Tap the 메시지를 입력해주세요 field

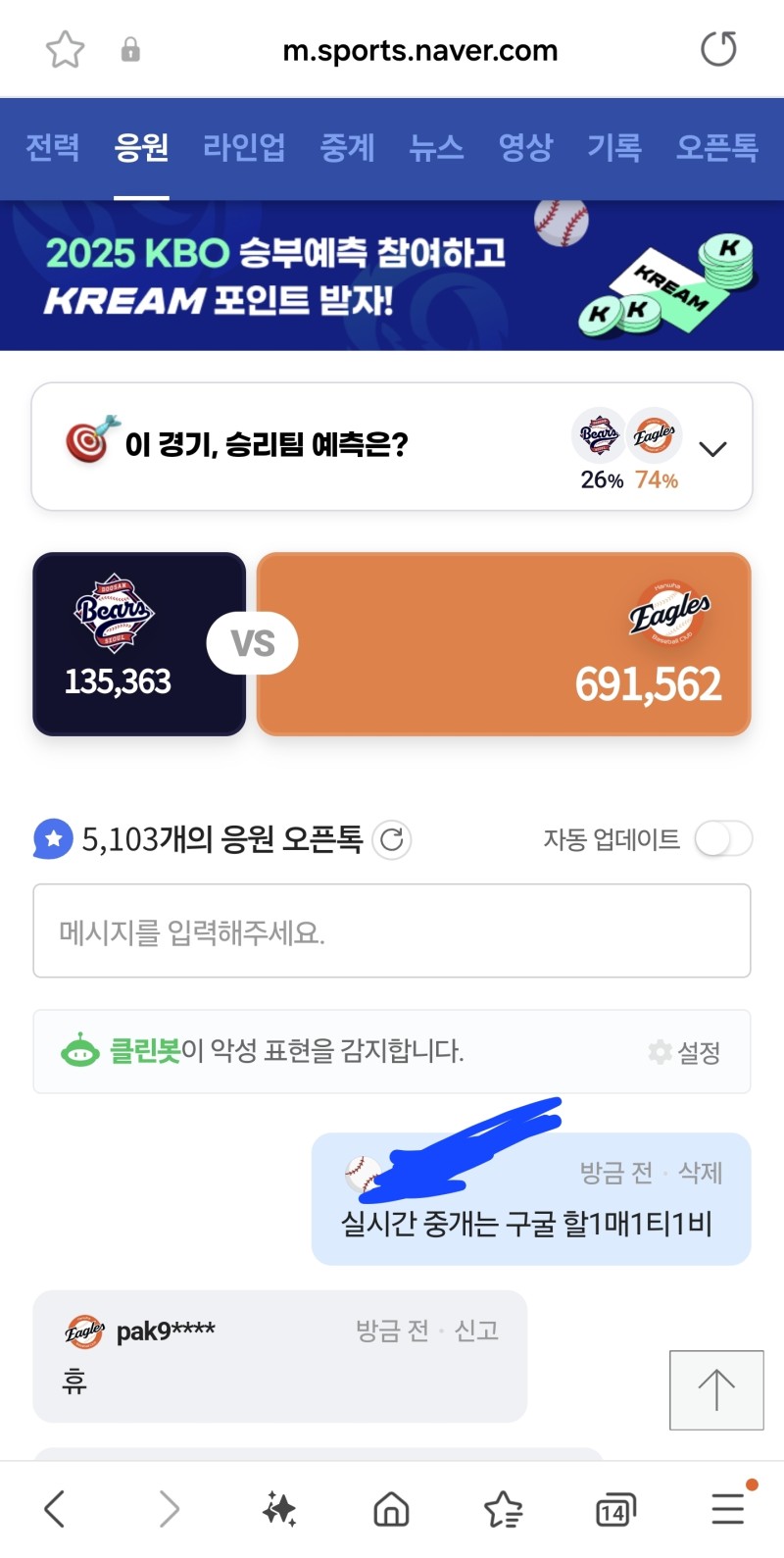392,930
